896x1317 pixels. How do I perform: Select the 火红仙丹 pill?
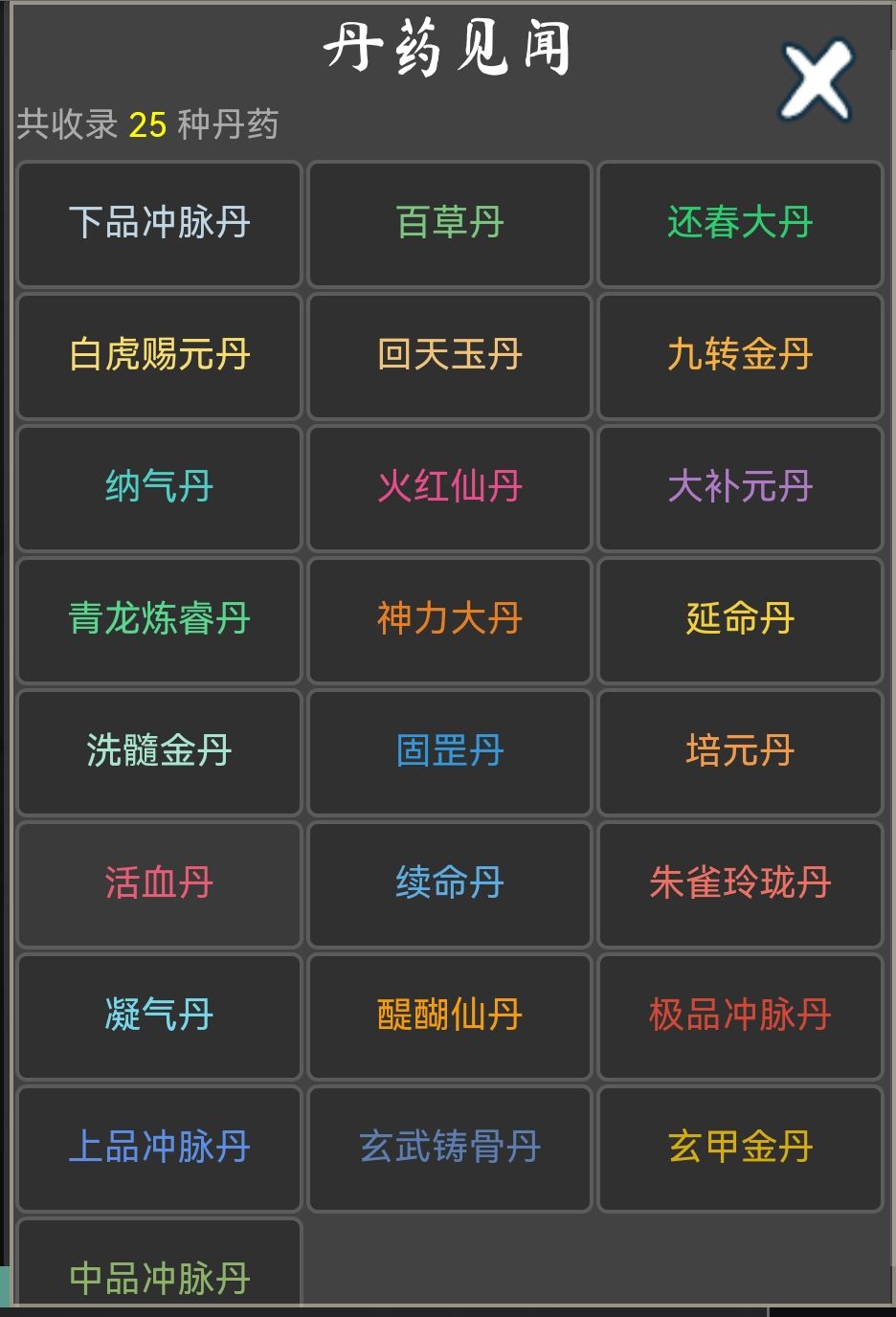449,488
